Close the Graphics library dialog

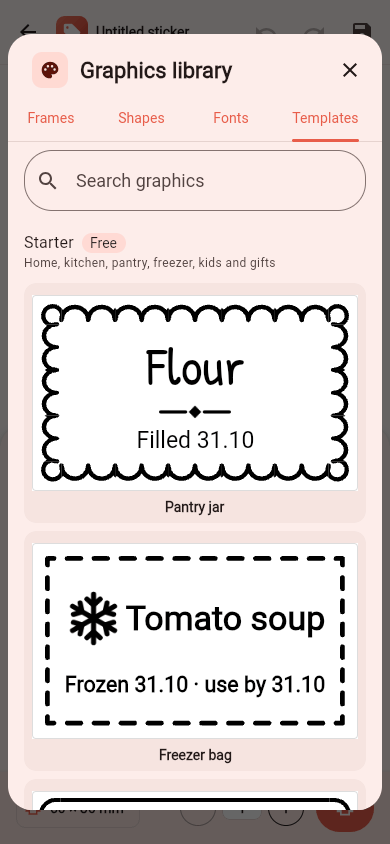click(x=350, y=70)
